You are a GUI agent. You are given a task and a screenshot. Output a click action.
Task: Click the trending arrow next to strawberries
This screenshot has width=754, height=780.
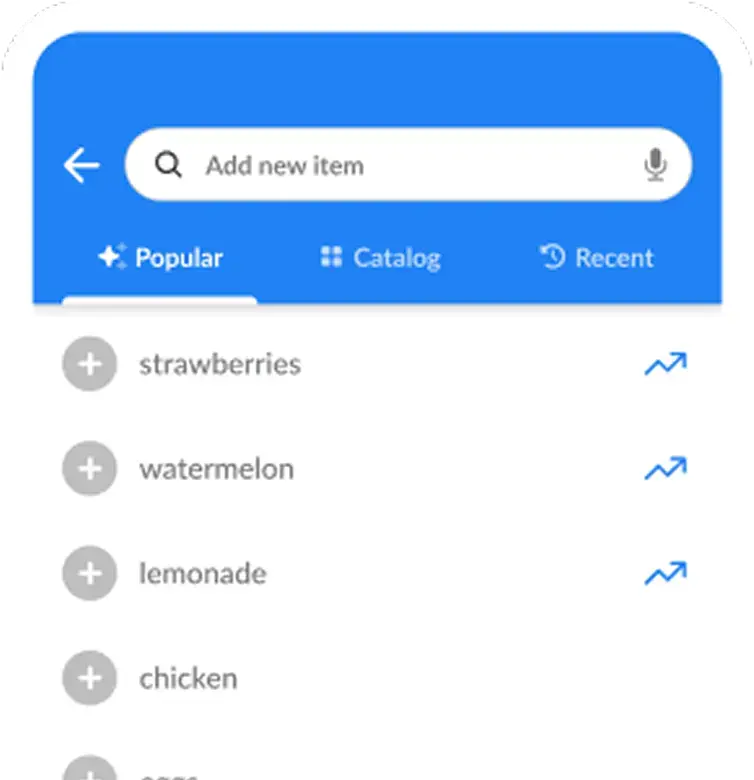[667, 364]
